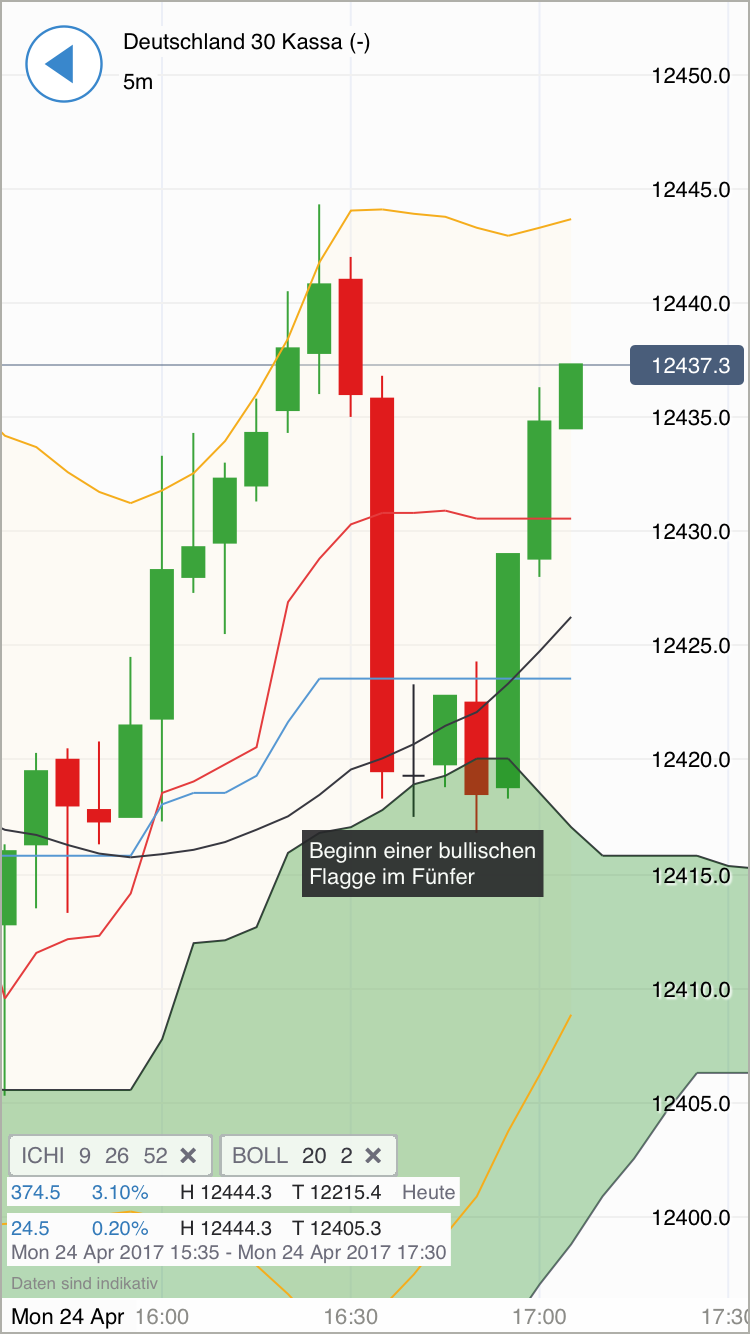Remove the BOLL indicator via its ✕
Screen dimensions: 750x1334
(372, 1155)
